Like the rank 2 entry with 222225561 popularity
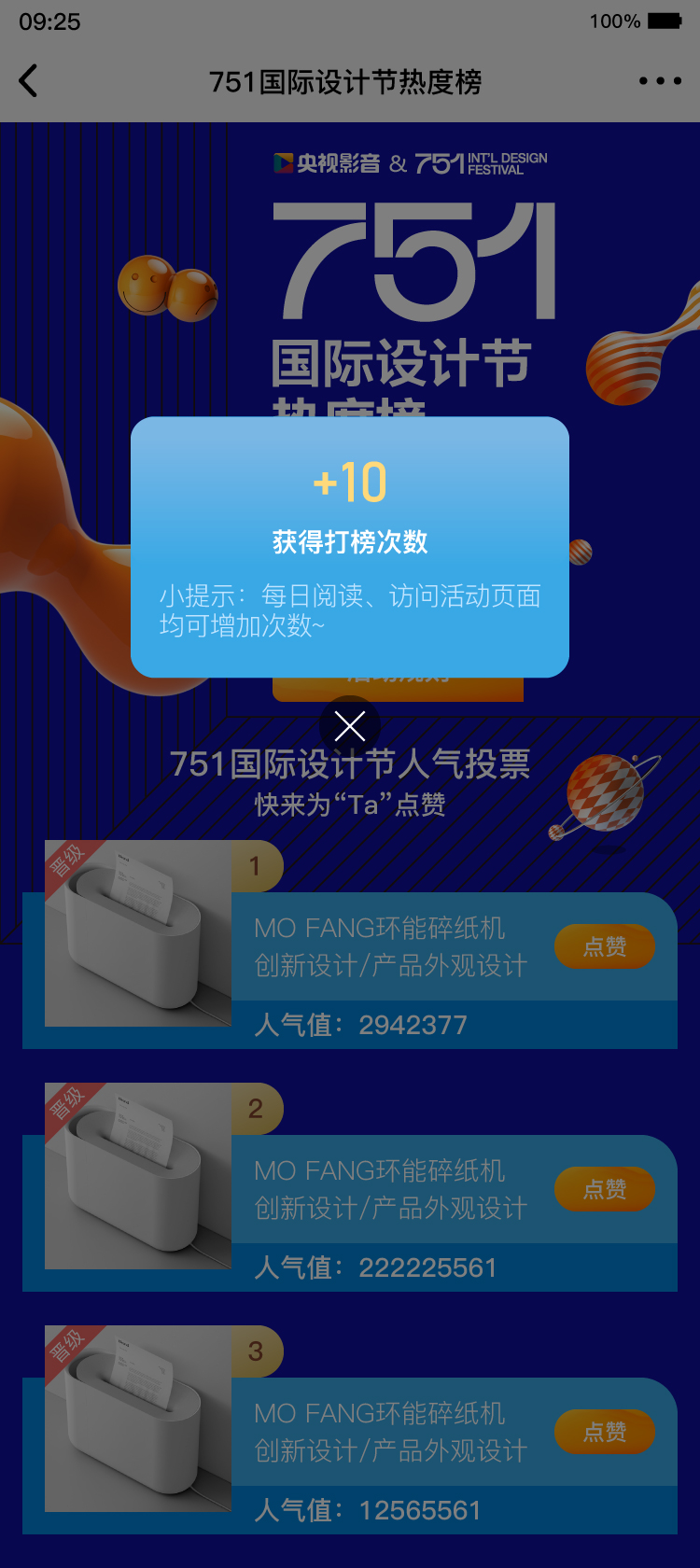700x1568 pixels. point(605,1189)
